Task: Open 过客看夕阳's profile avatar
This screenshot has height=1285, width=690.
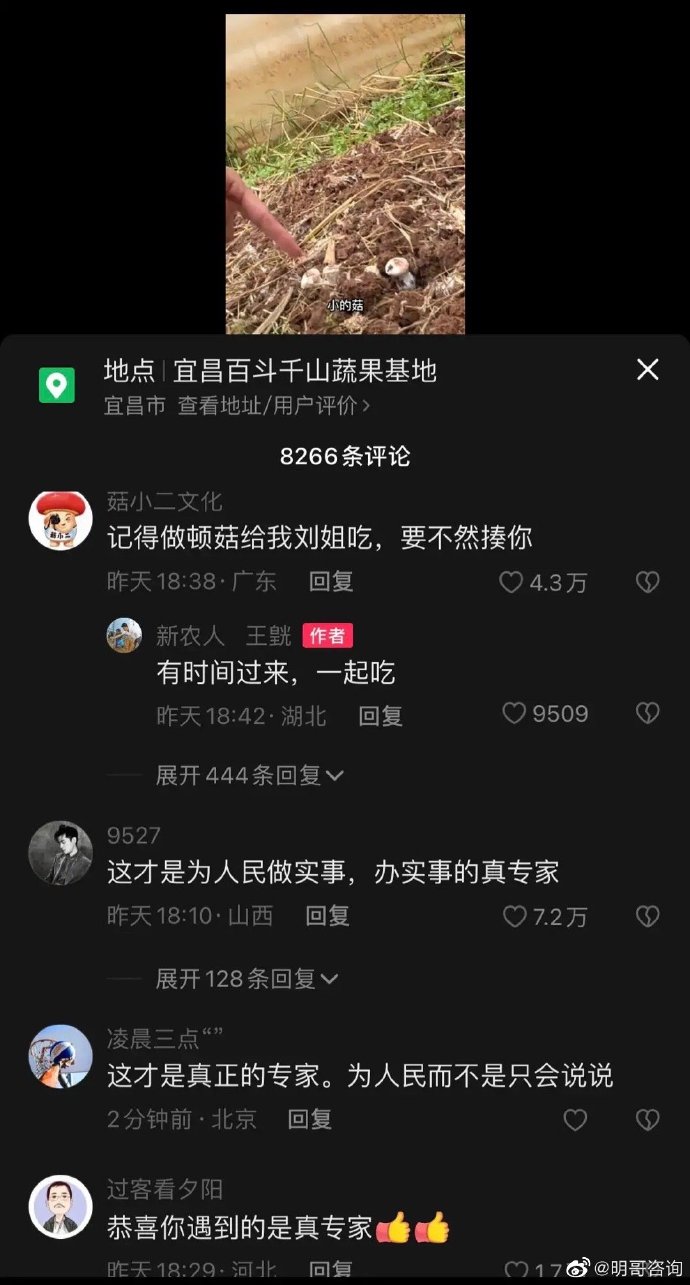Action: pos(60,1207)
